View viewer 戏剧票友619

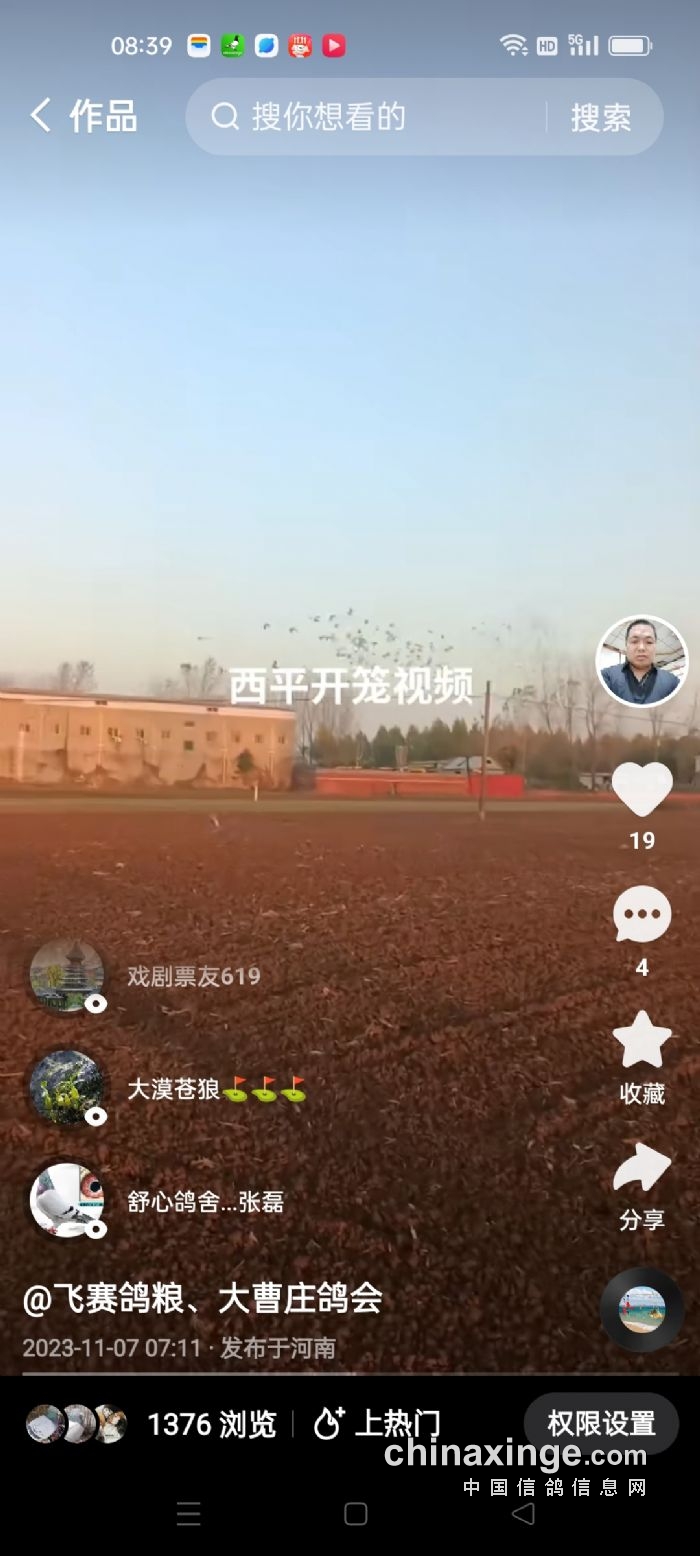193,976
